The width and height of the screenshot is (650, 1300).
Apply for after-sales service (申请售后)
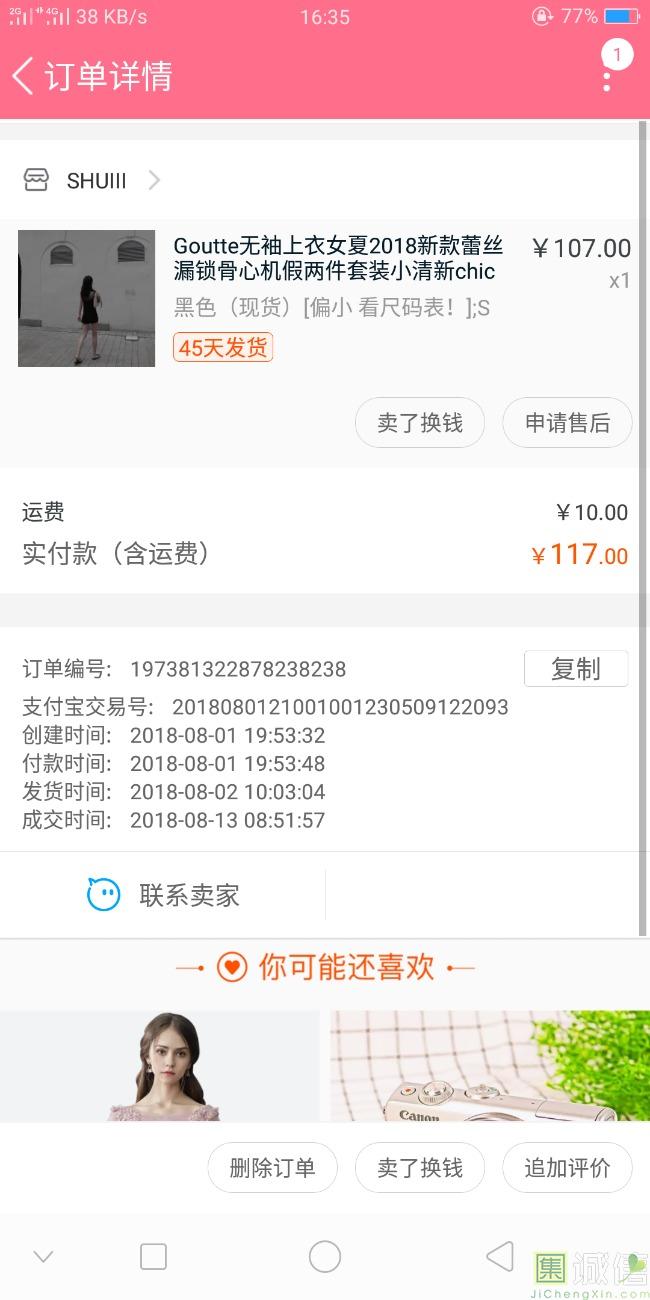pyautogui.click(x=567, y=423)
